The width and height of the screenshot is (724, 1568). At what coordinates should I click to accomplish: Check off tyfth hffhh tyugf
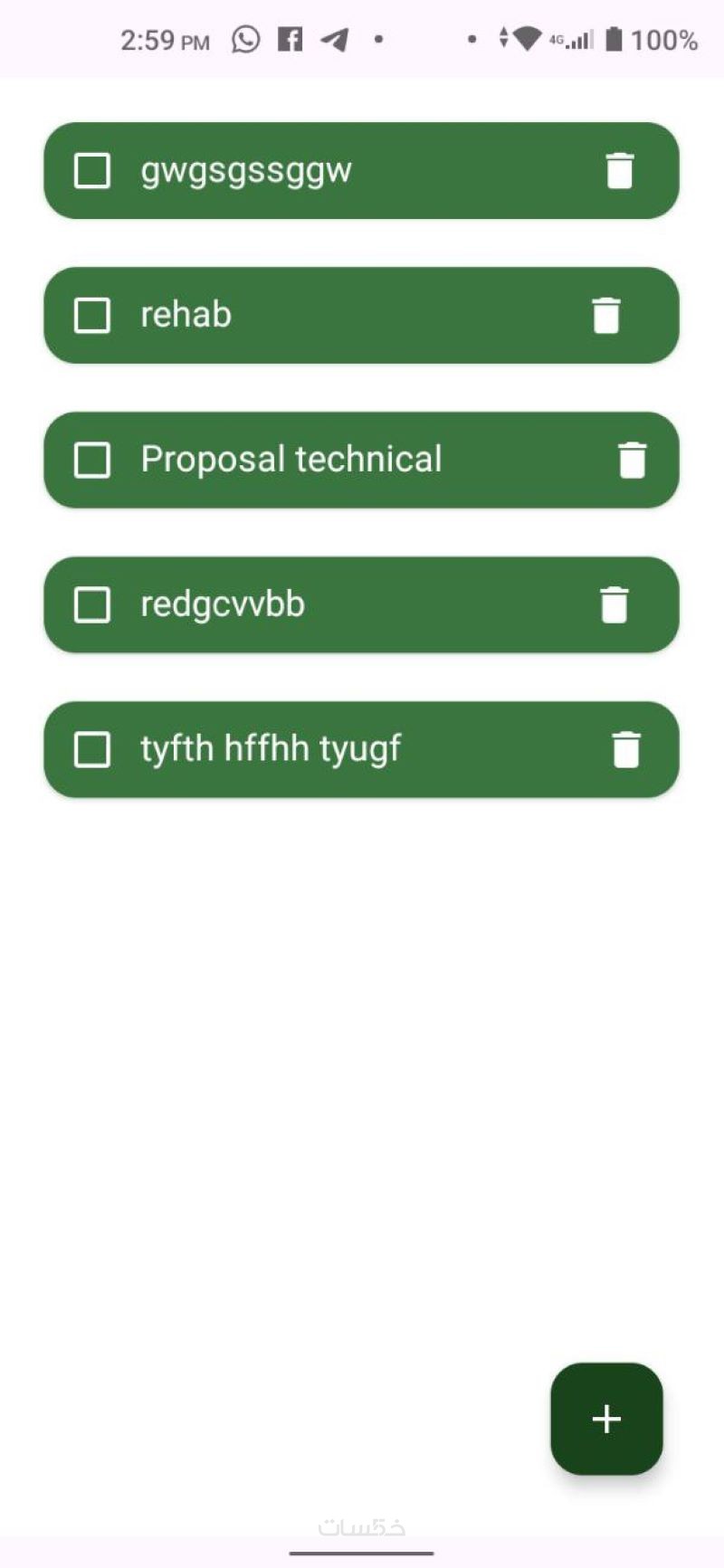click(x=91, y=749)
